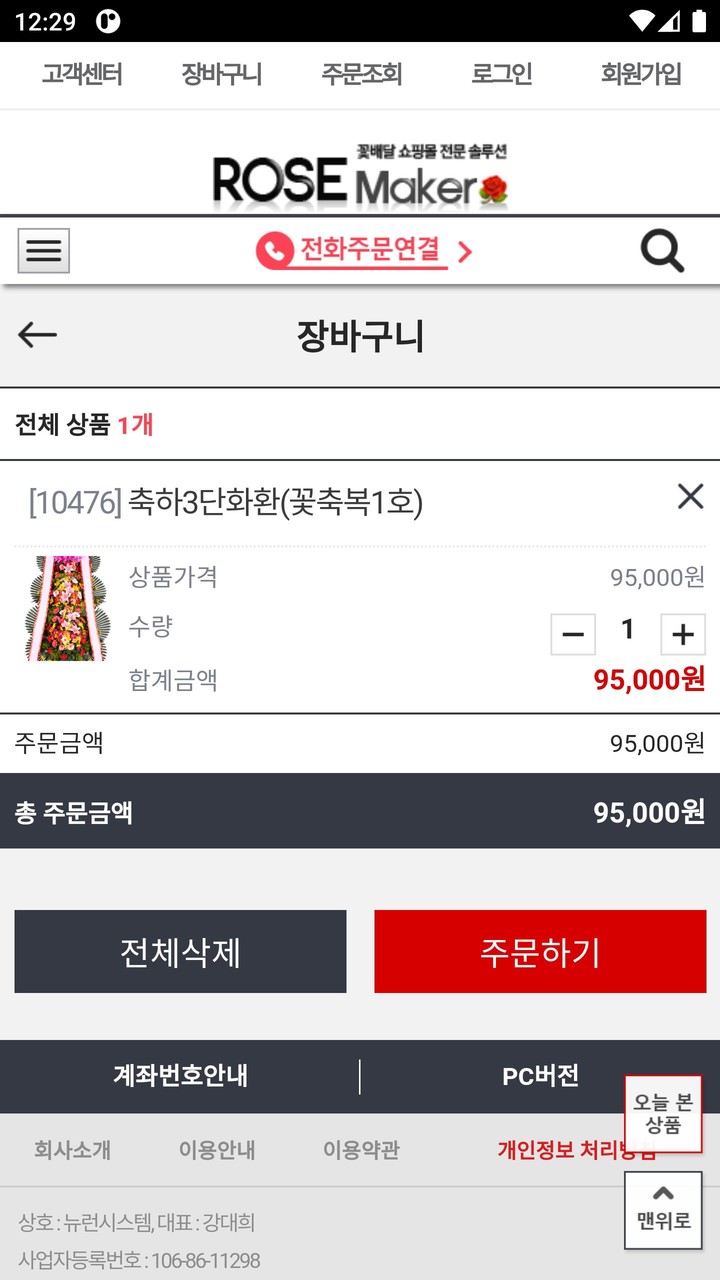
Task: Click the 맨위로 up-arrow button
Action: 662,1210
